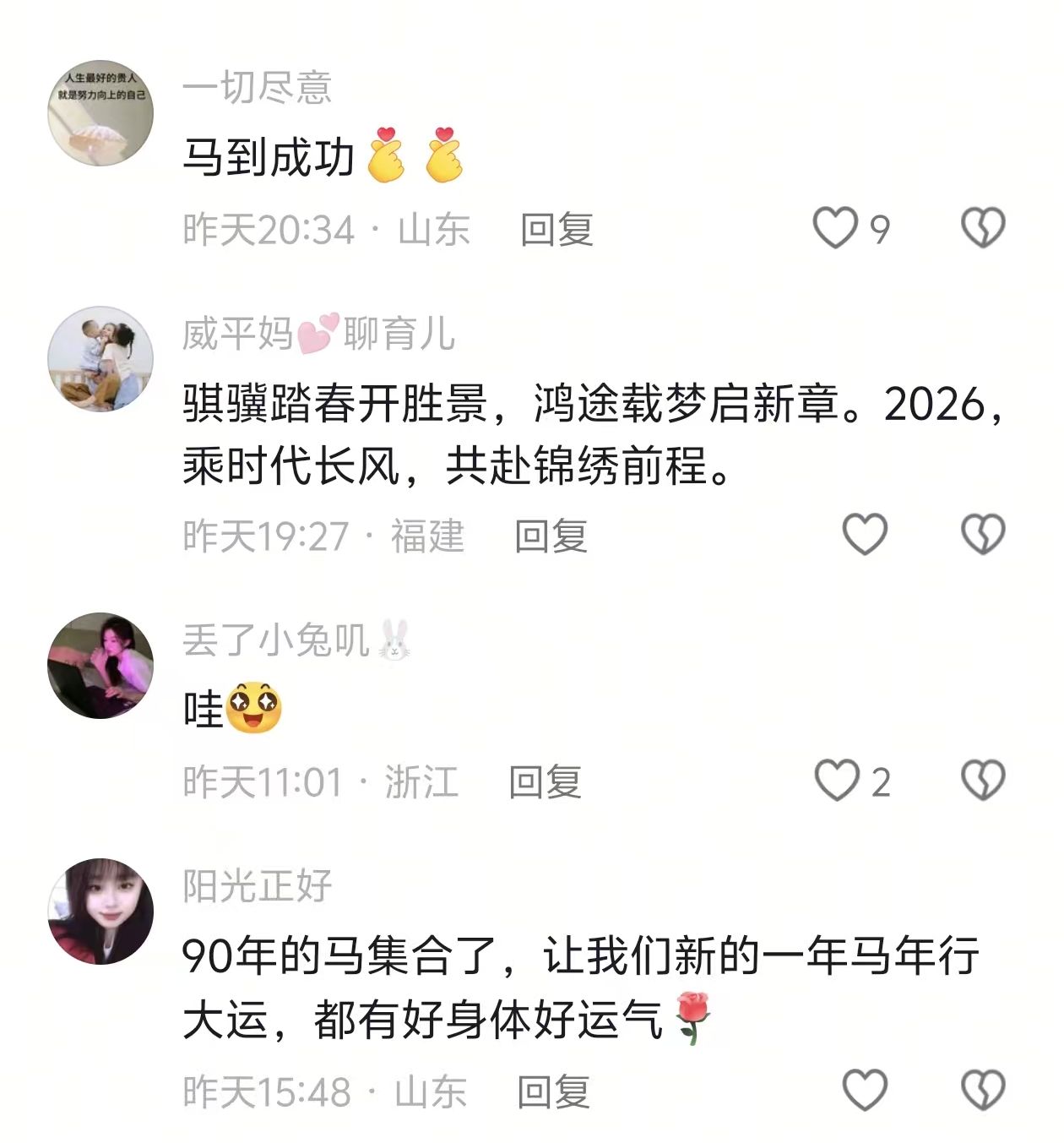
Task: Like the comment by 一切尽意
Action: pyautogui.click(x=835, y=229)
